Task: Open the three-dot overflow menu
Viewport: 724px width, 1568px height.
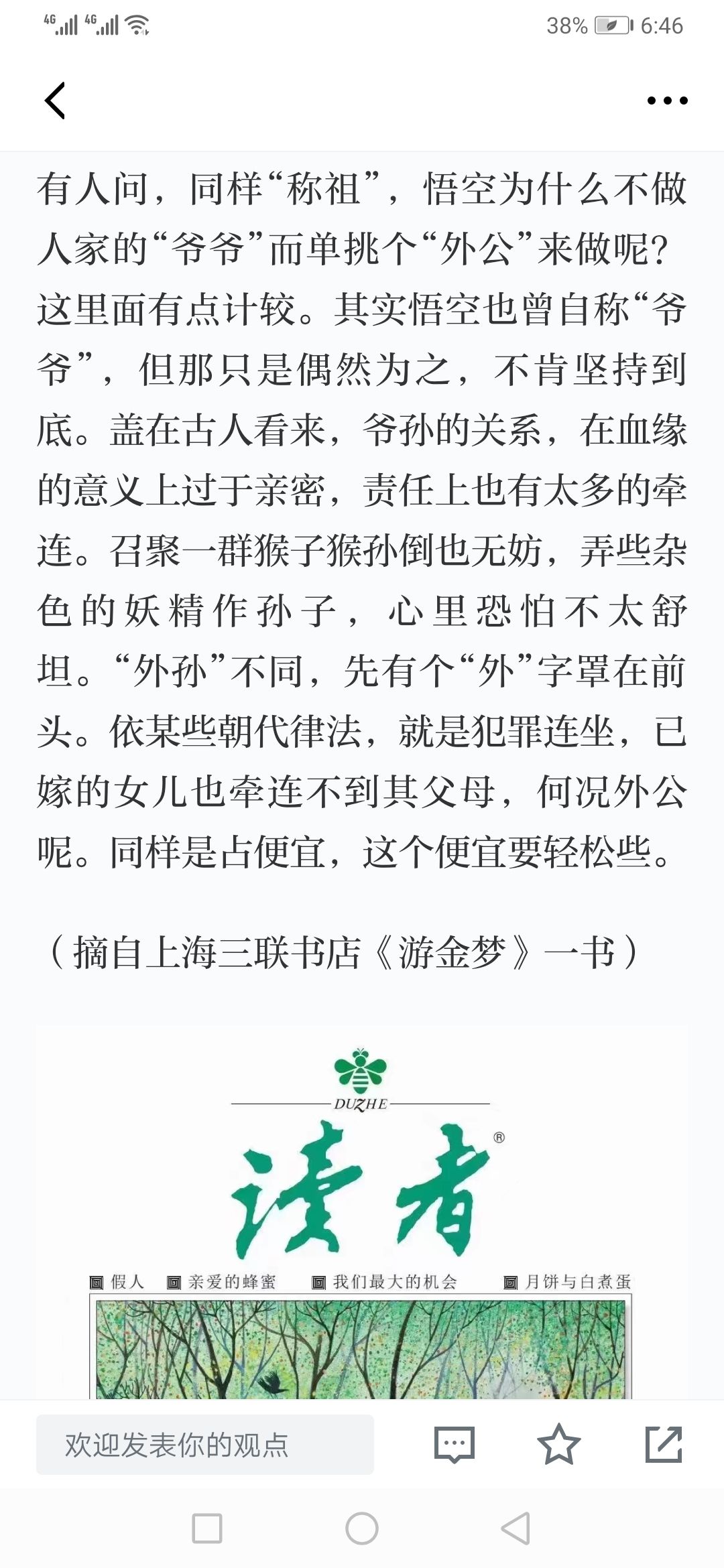Action: (x=668, y=101)
